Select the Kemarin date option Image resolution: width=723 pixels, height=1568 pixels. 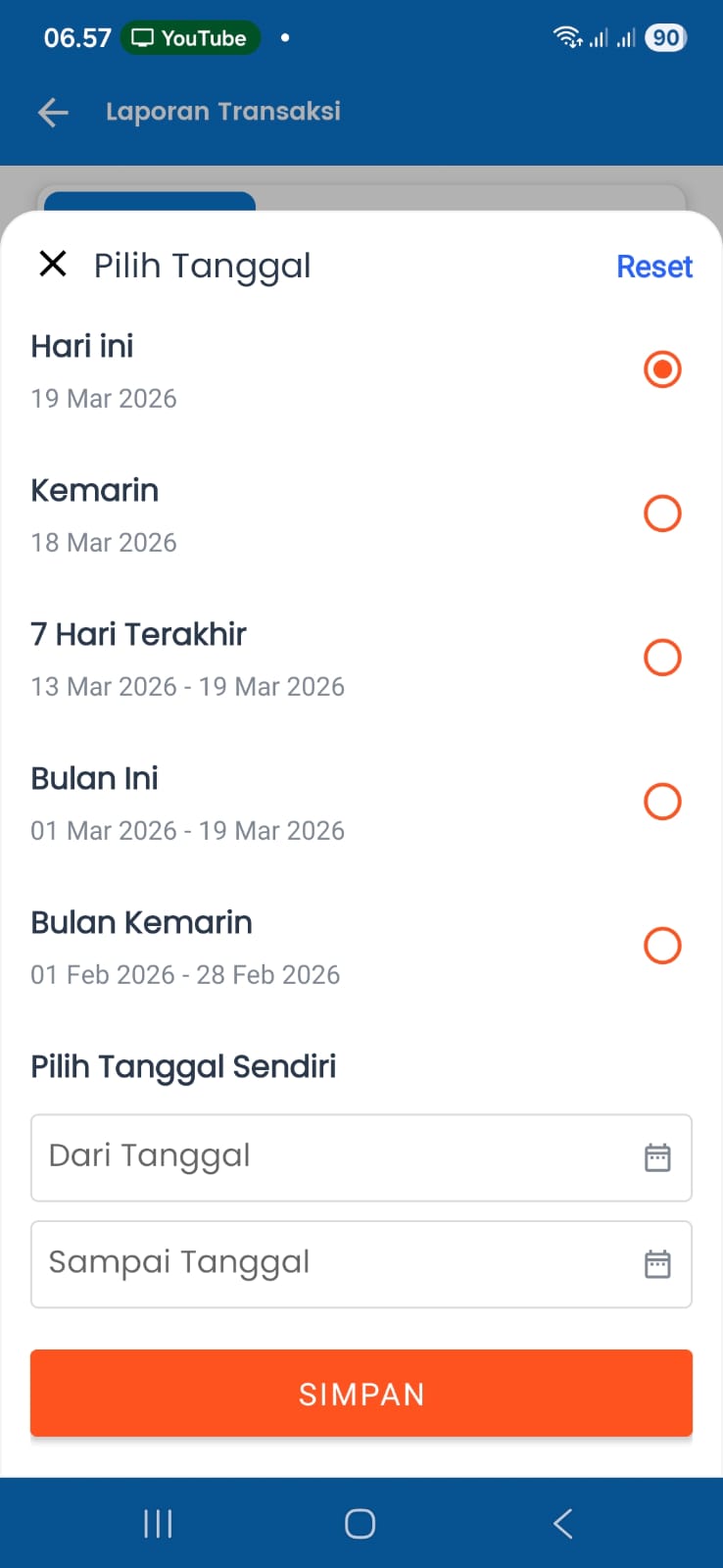[x=662, y=514]
